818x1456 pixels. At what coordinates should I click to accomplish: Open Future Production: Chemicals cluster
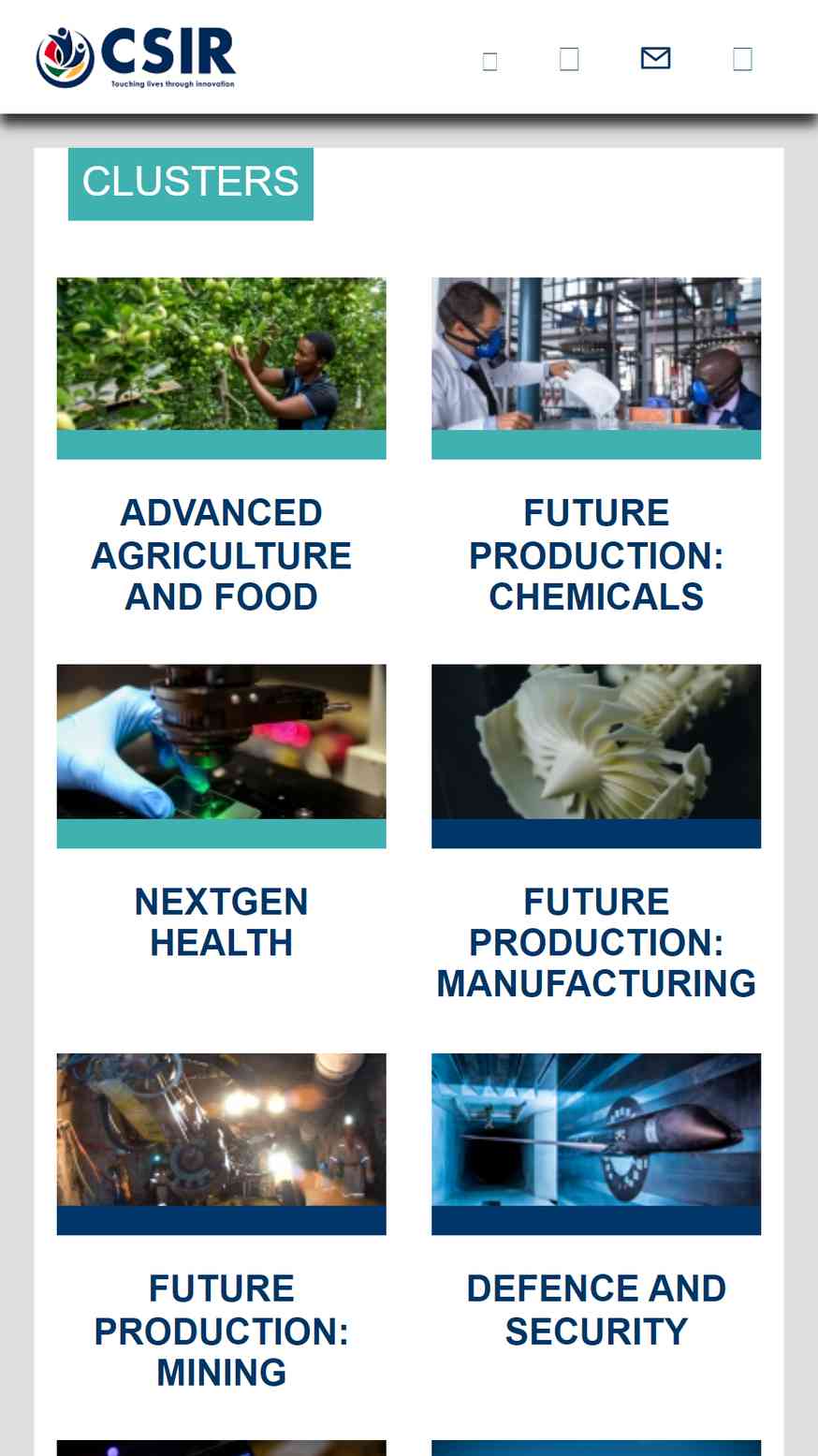pyautogui.click(x=596, y=554)
